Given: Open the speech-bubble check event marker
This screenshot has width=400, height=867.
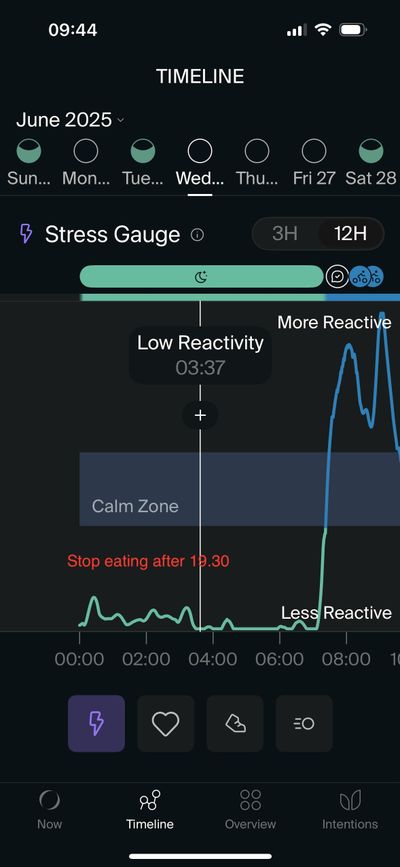Looking at the screenshot, I should [336, 276].
